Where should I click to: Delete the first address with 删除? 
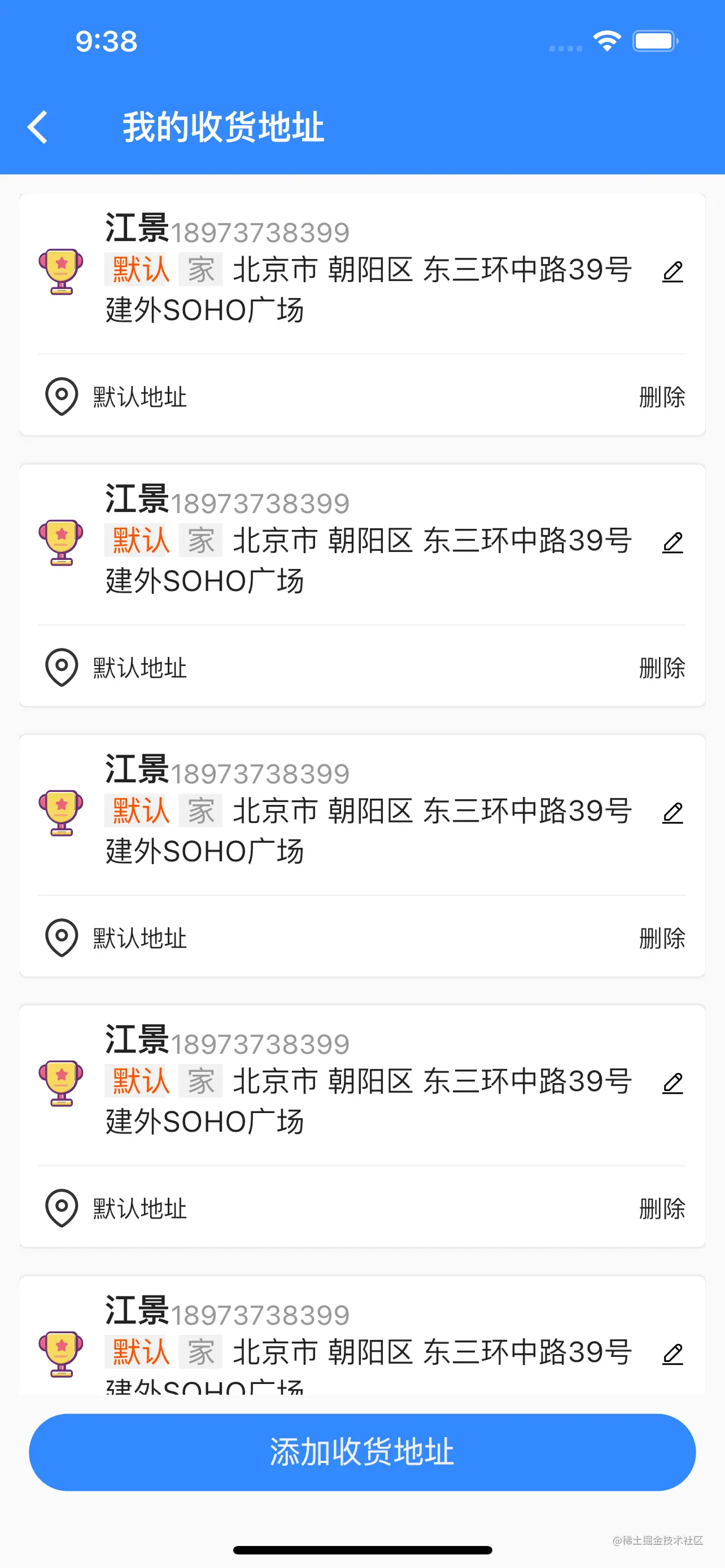[x=662, y=397]
